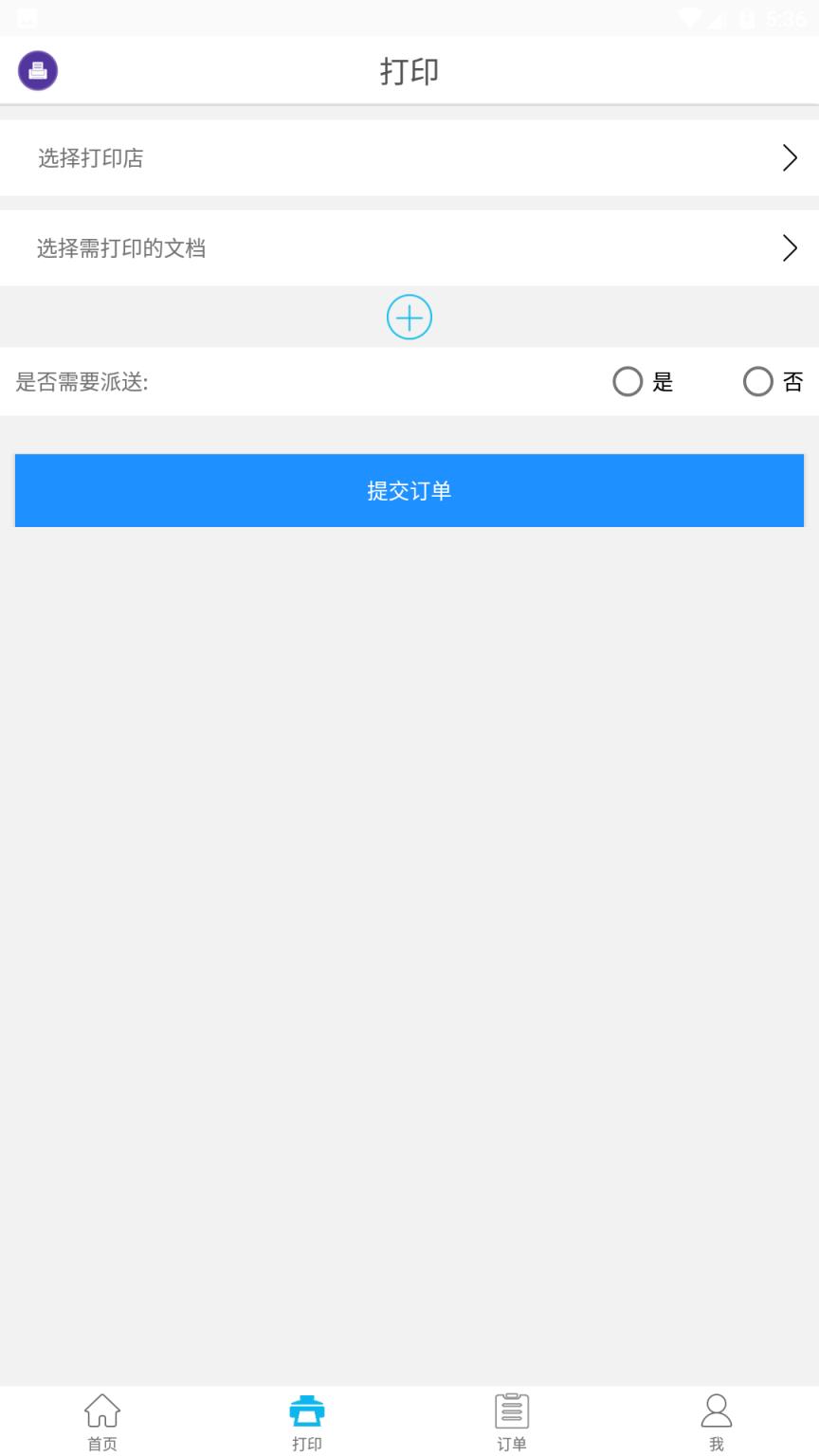Select the 是 radio button for delivery
This screenshot has width=819, height=1456.
[x=627, y=382]
